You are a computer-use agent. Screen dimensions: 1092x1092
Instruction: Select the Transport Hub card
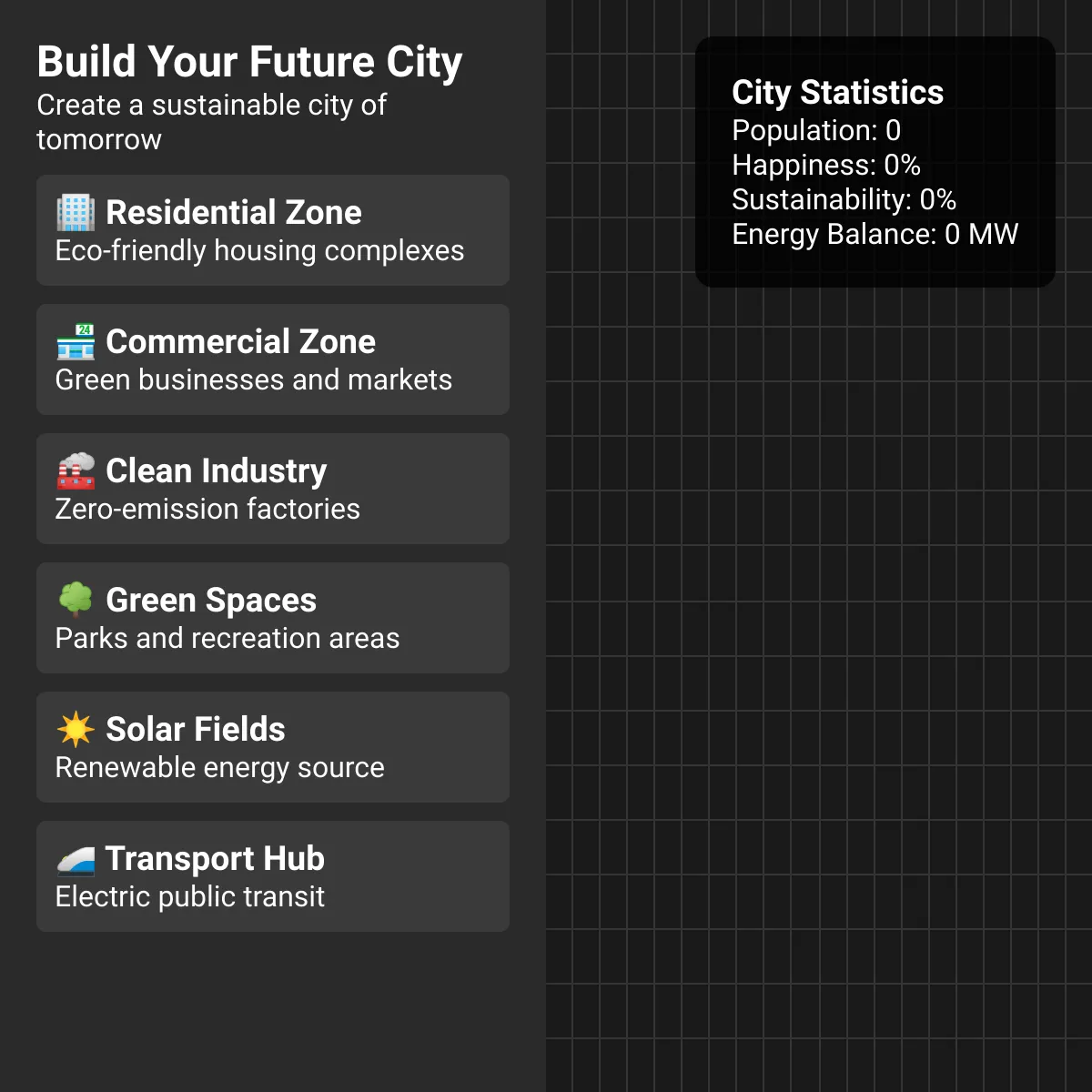(x=273, y=876)
